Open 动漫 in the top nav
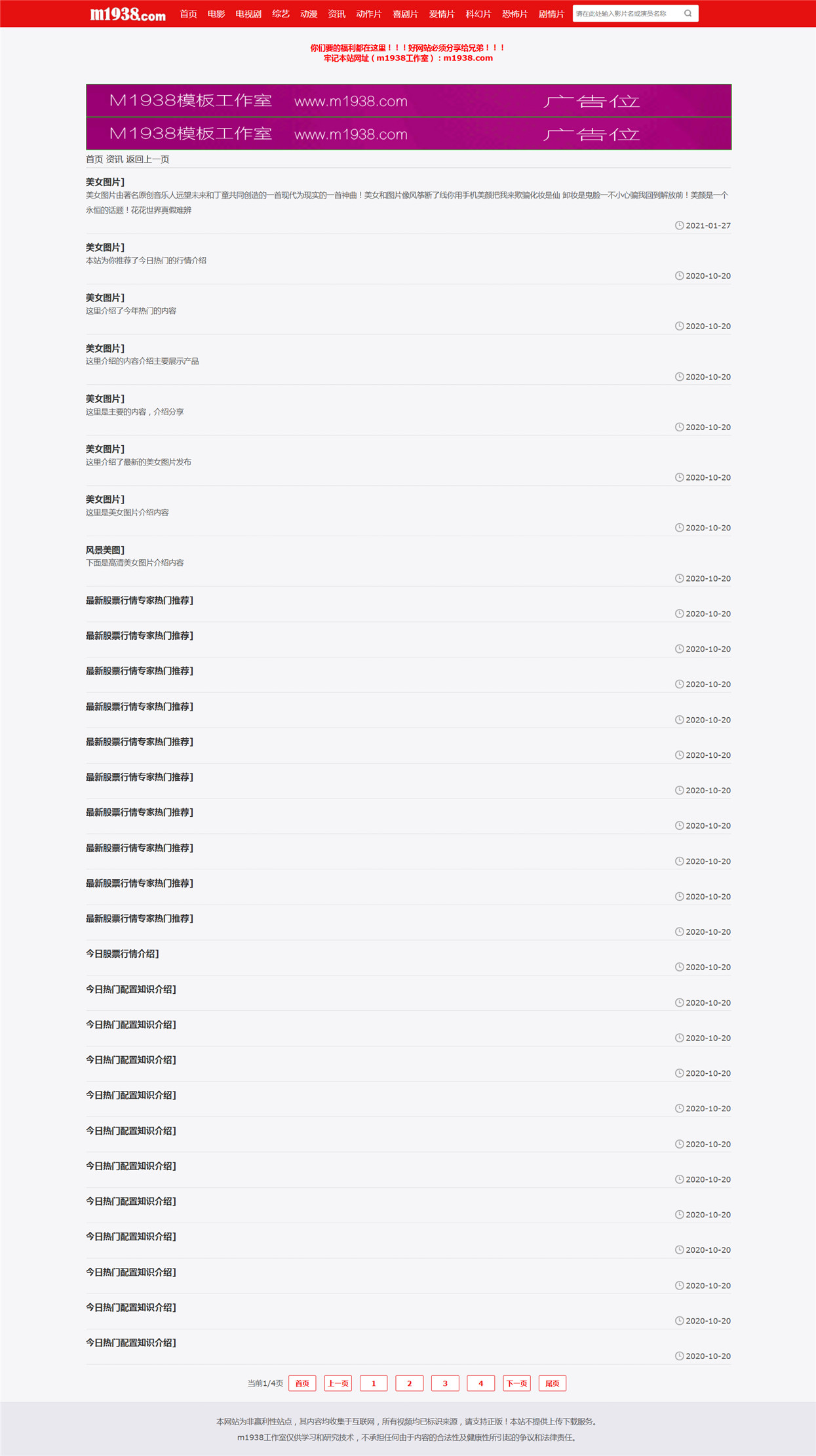Viewport: 816px width, 1456px height. point(309,14)
